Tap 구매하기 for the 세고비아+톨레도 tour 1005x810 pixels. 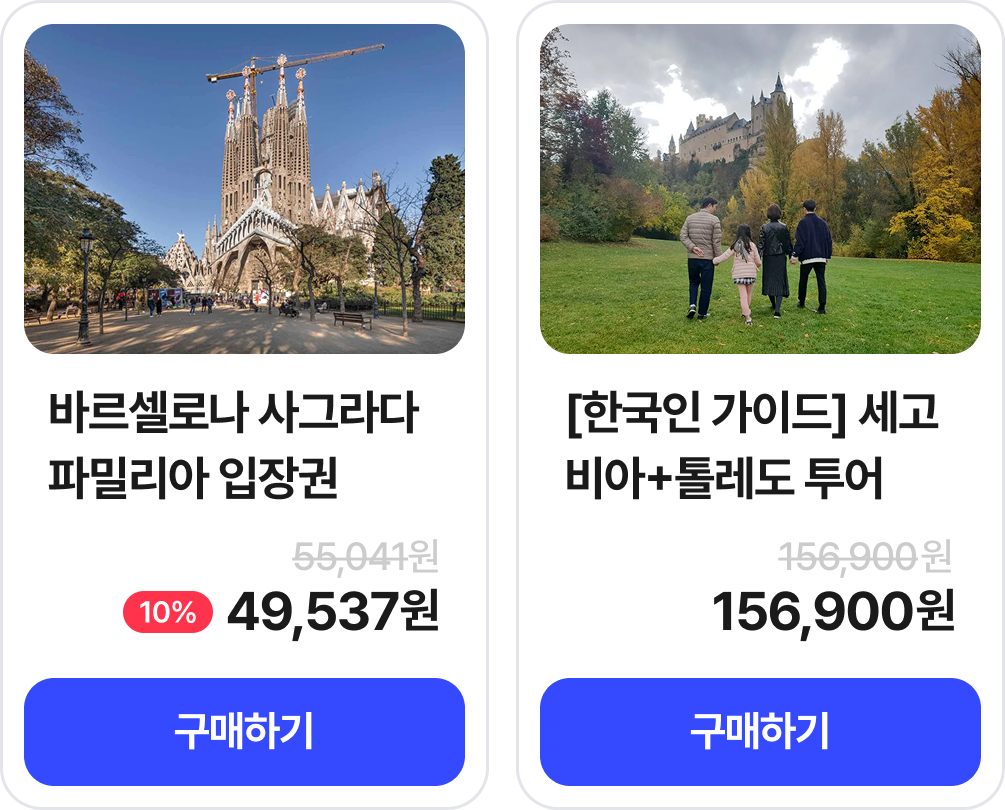[760, 732]
